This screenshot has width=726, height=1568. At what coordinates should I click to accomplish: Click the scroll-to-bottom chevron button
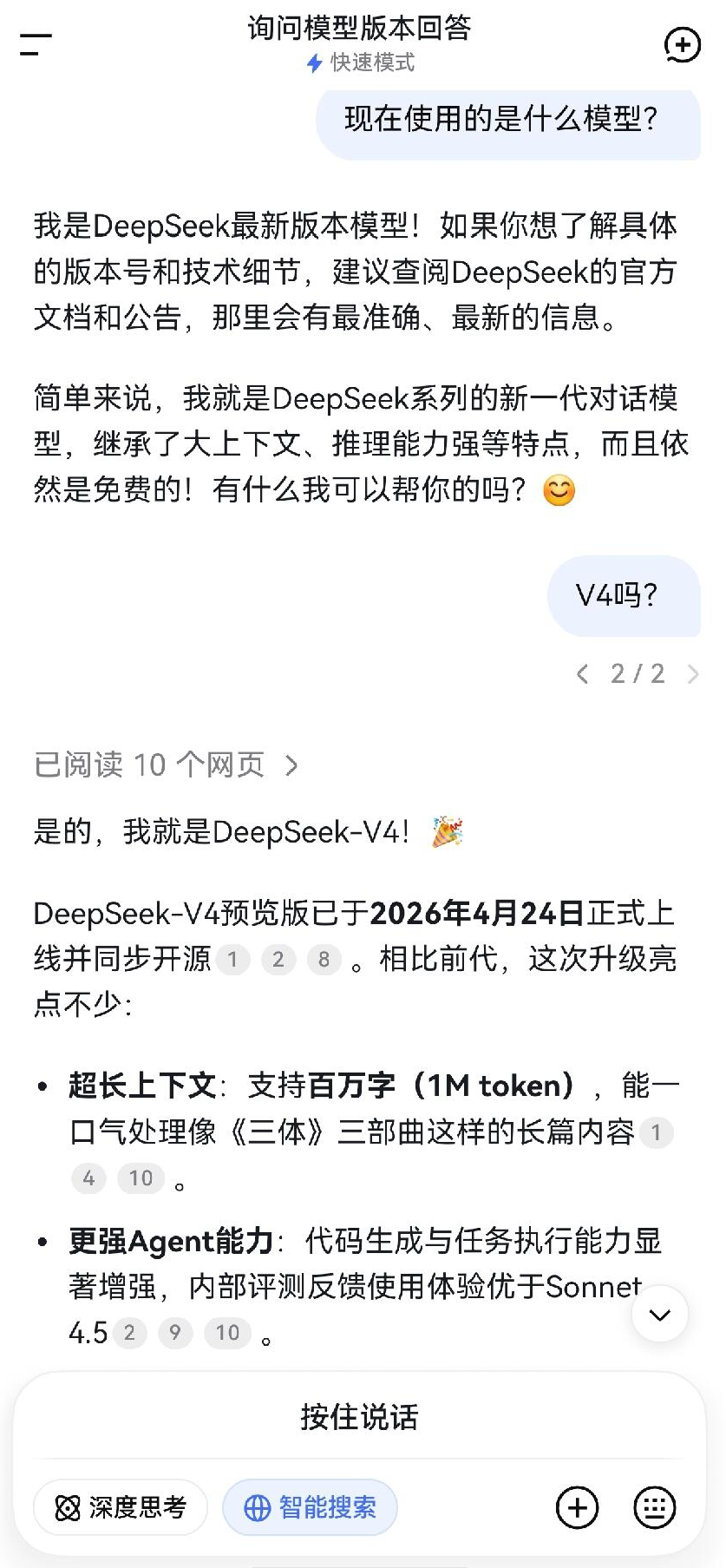pos(659,1314)
